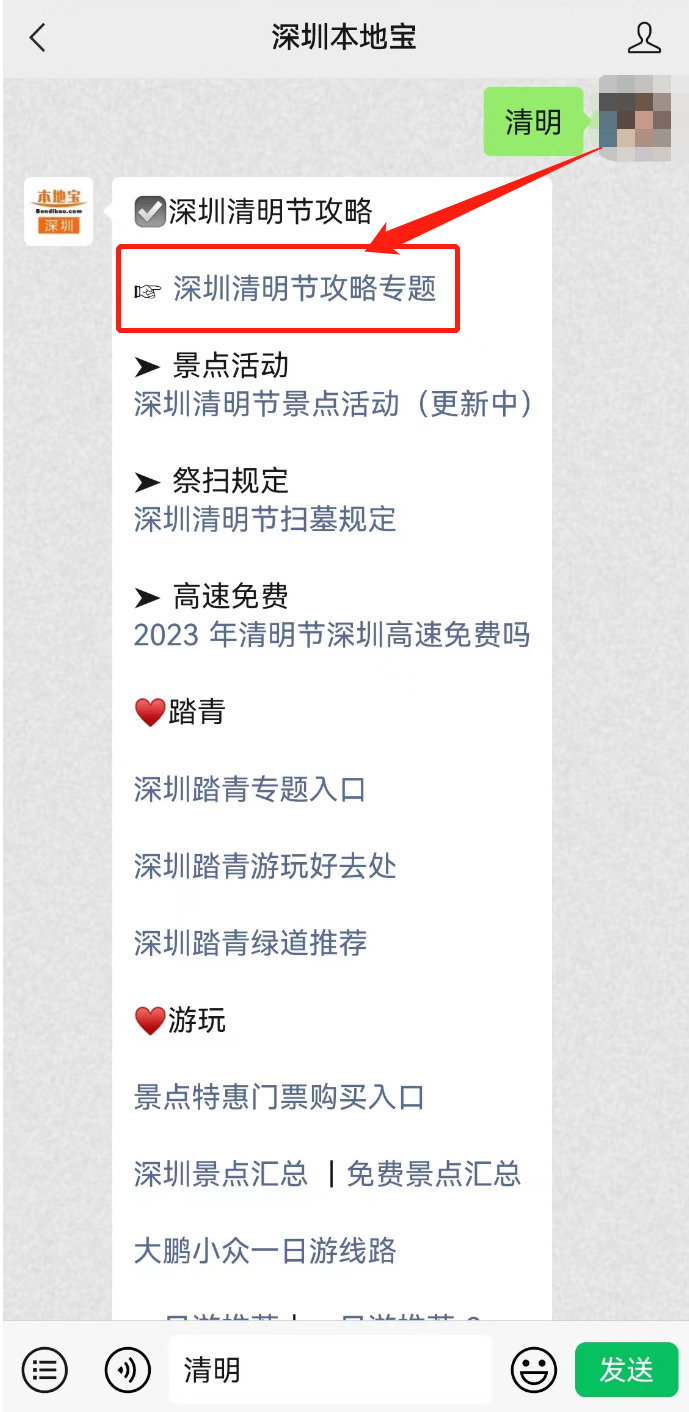This screenshot has width=689, height=1412.
Task: Tap the 深圳本地宝 account avatar
Action: 58,211
